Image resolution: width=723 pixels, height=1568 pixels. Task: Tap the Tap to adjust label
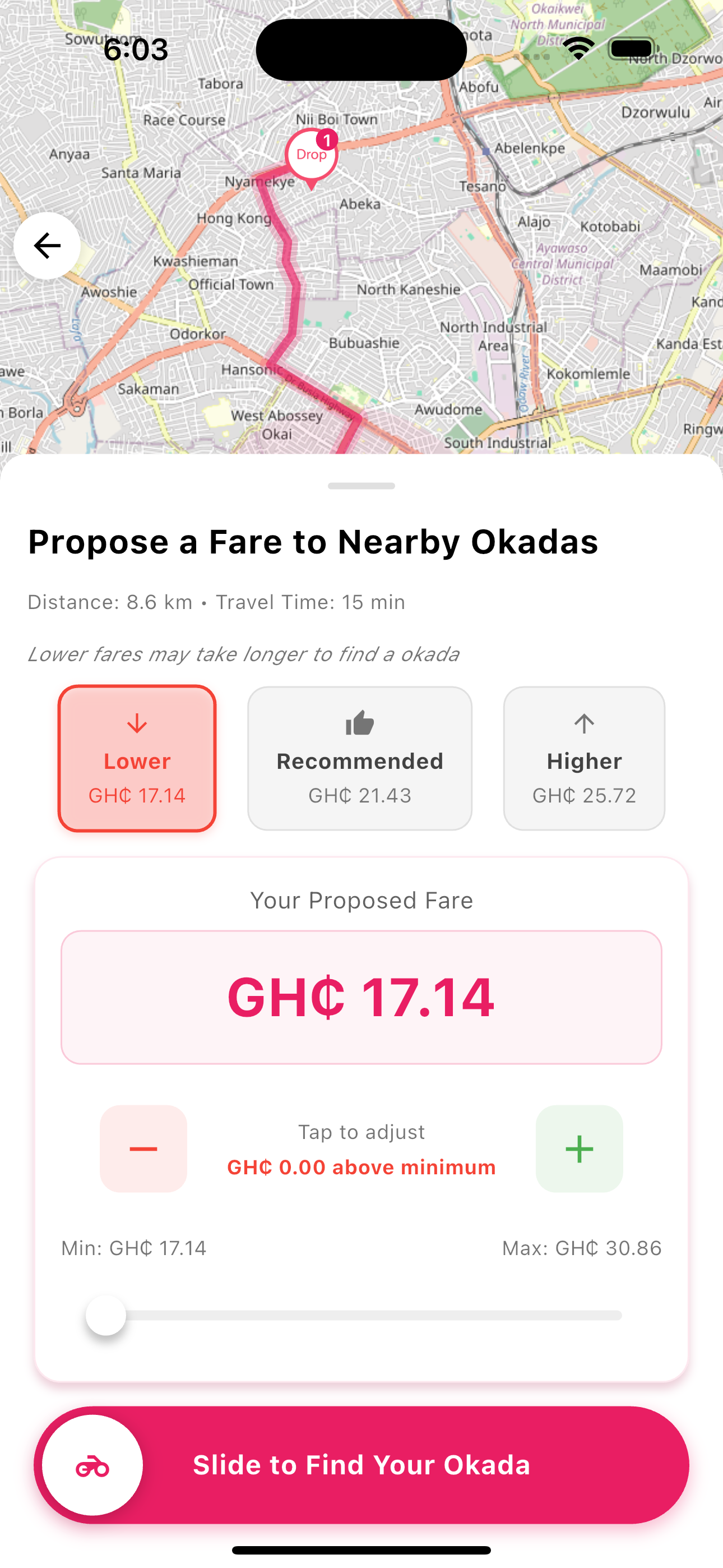pyautogui.click(x=361, y=1132)
